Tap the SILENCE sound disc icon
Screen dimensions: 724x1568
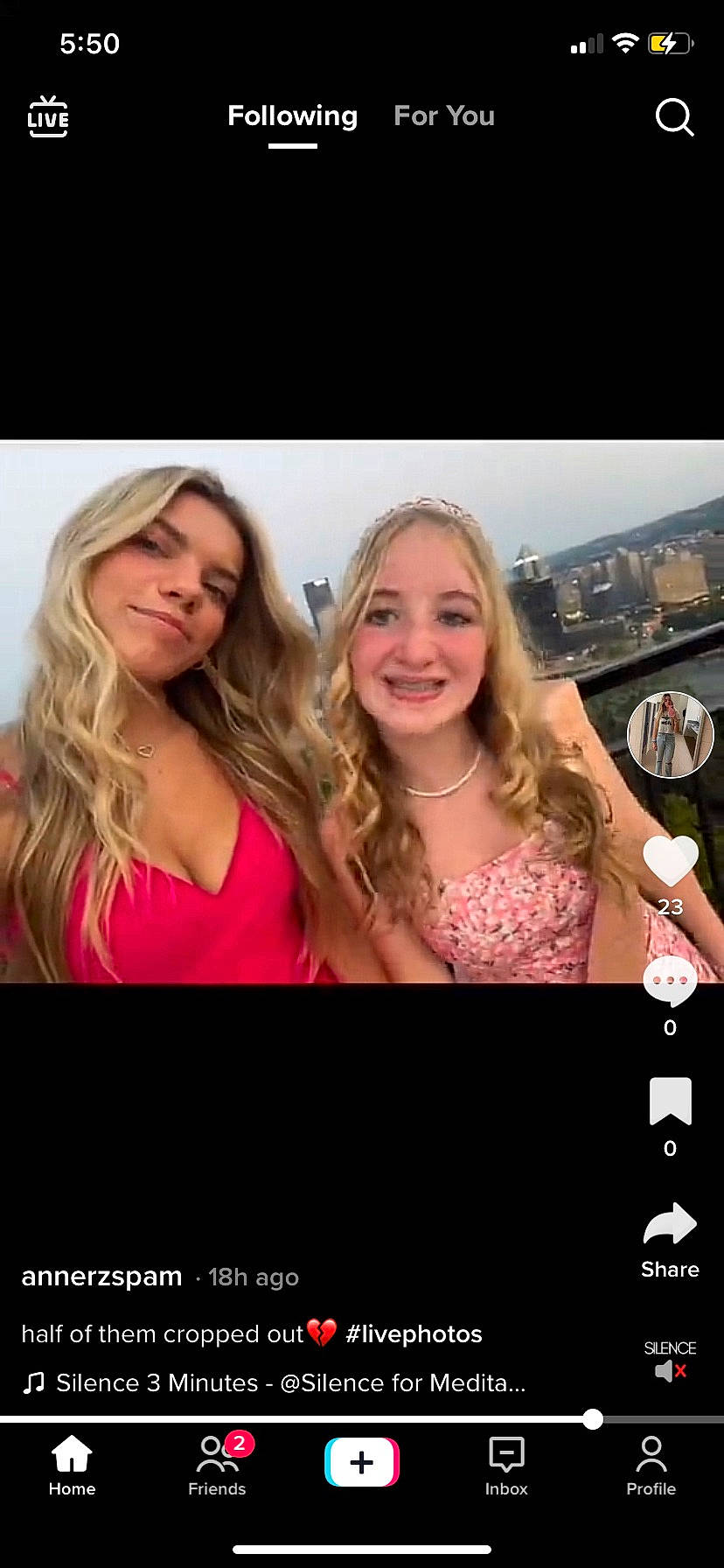click(x=670, y=1361)
